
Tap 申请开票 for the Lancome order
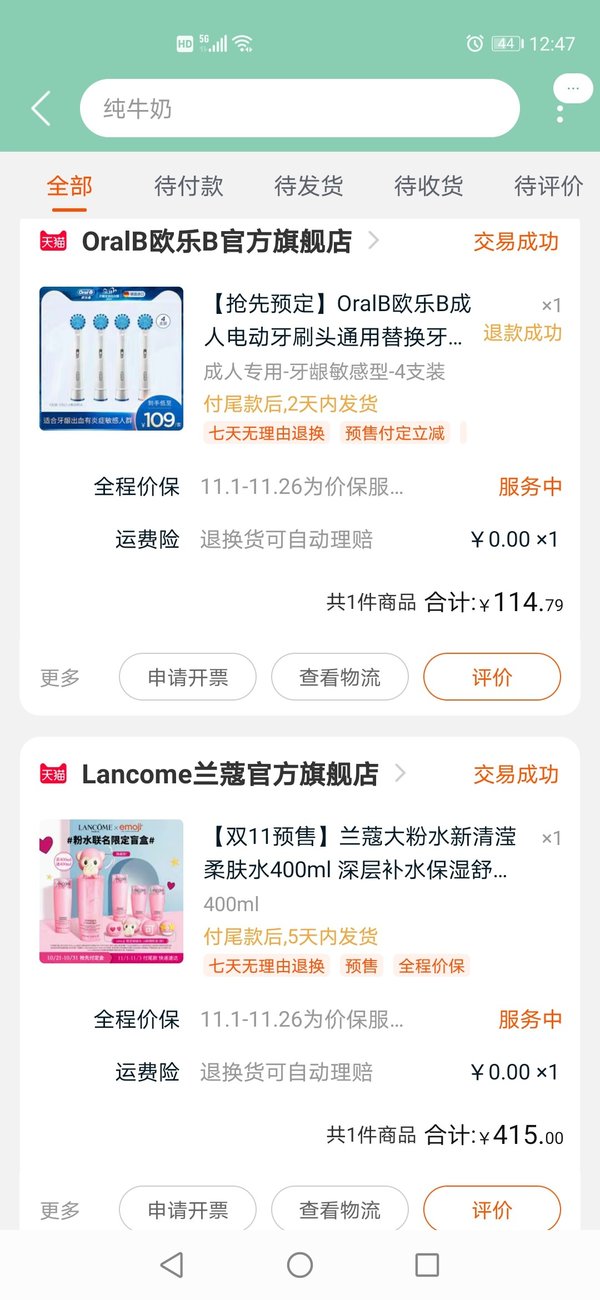pos(188,1210)
